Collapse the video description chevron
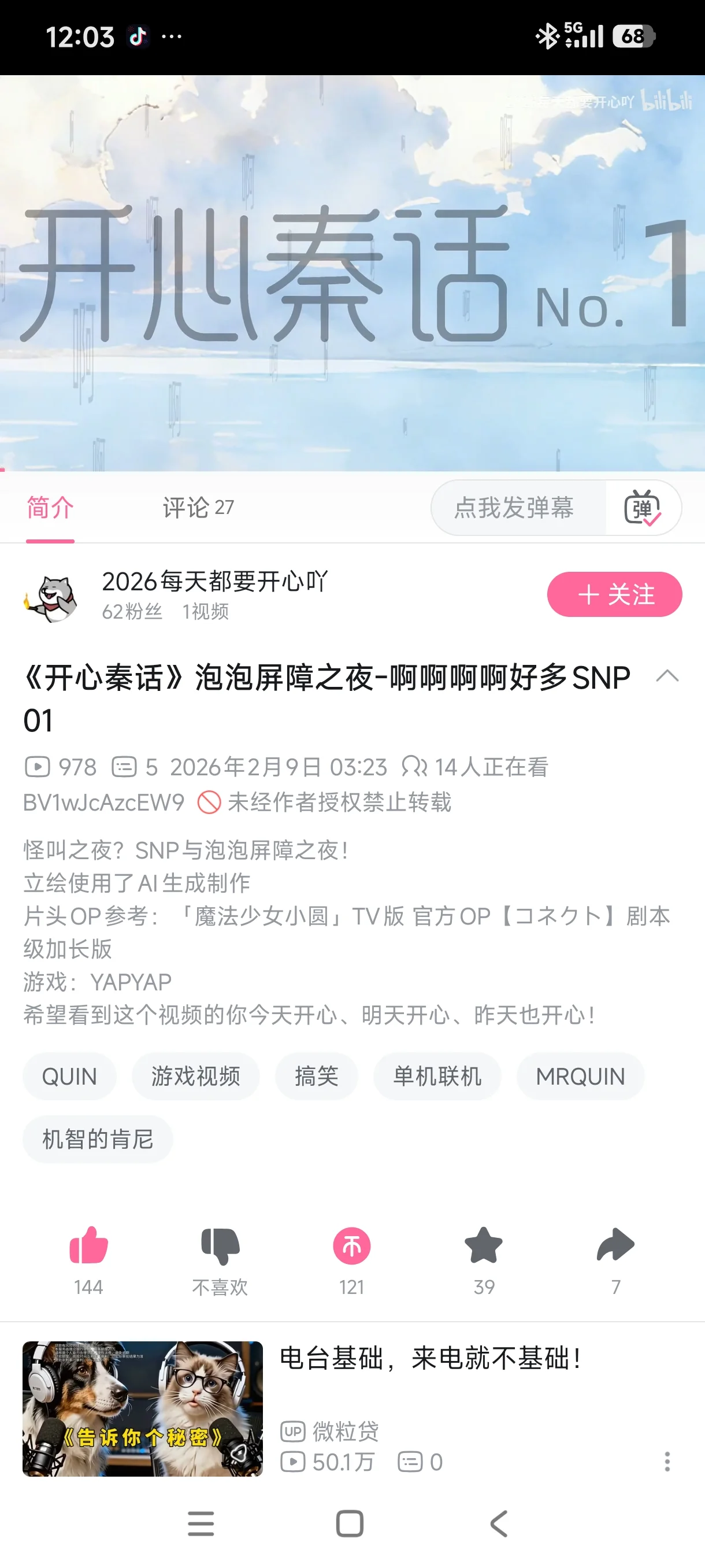705x1568 pixels. pyautogui.click(x=667, y=676)
